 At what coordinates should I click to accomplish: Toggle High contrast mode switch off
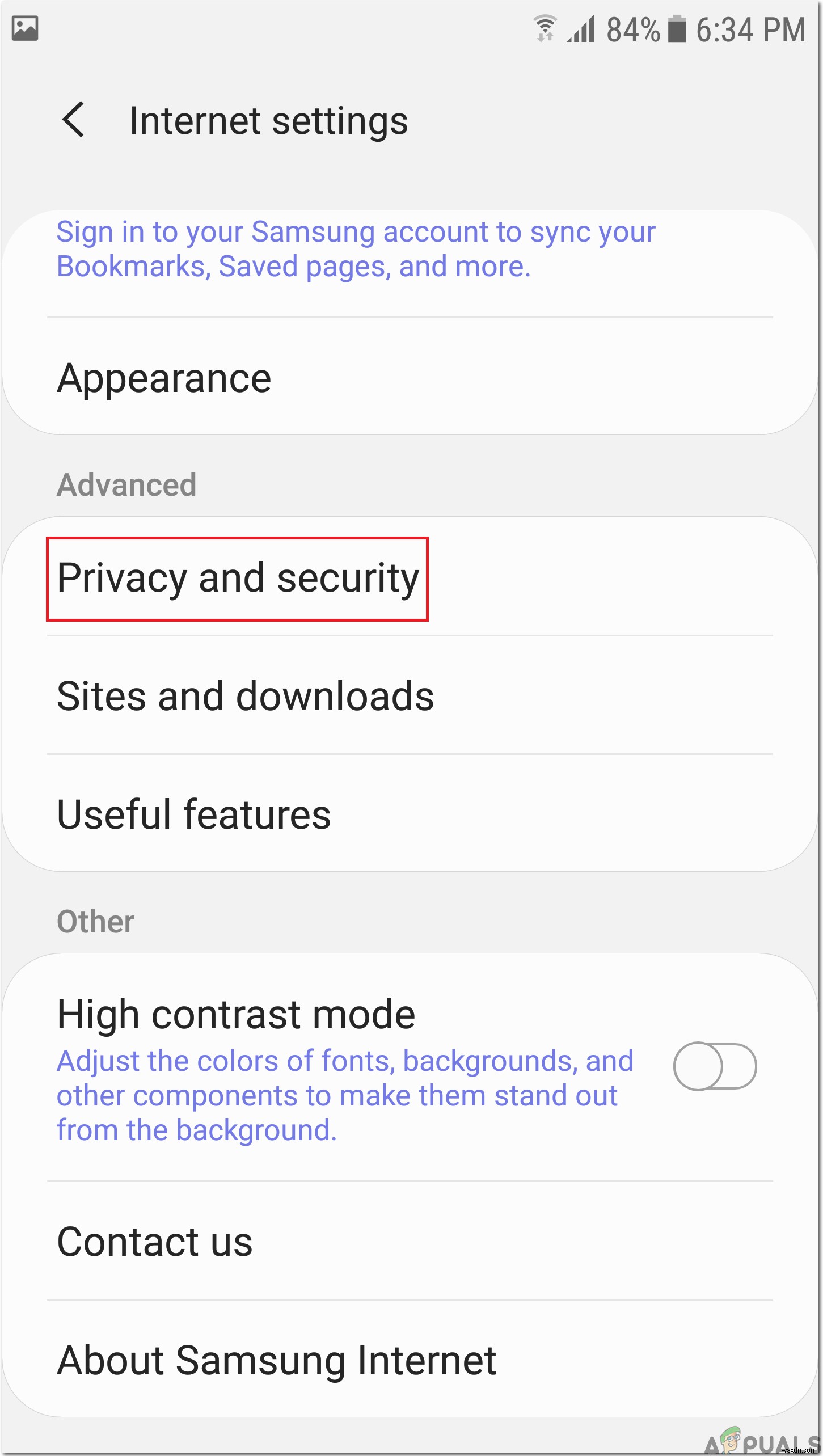[714, 1066]
